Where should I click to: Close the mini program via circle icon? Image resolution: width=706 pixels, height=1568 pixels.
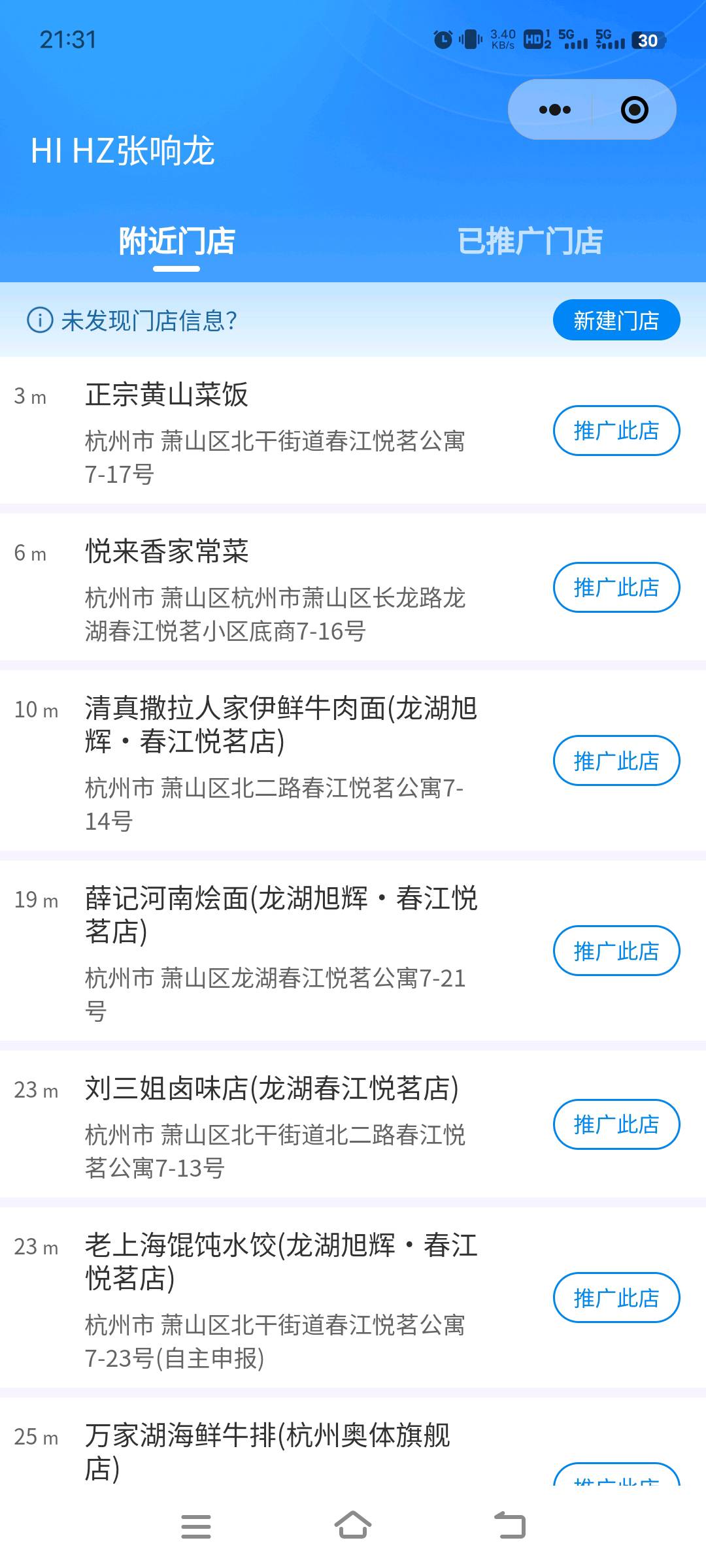coord(634,110)
